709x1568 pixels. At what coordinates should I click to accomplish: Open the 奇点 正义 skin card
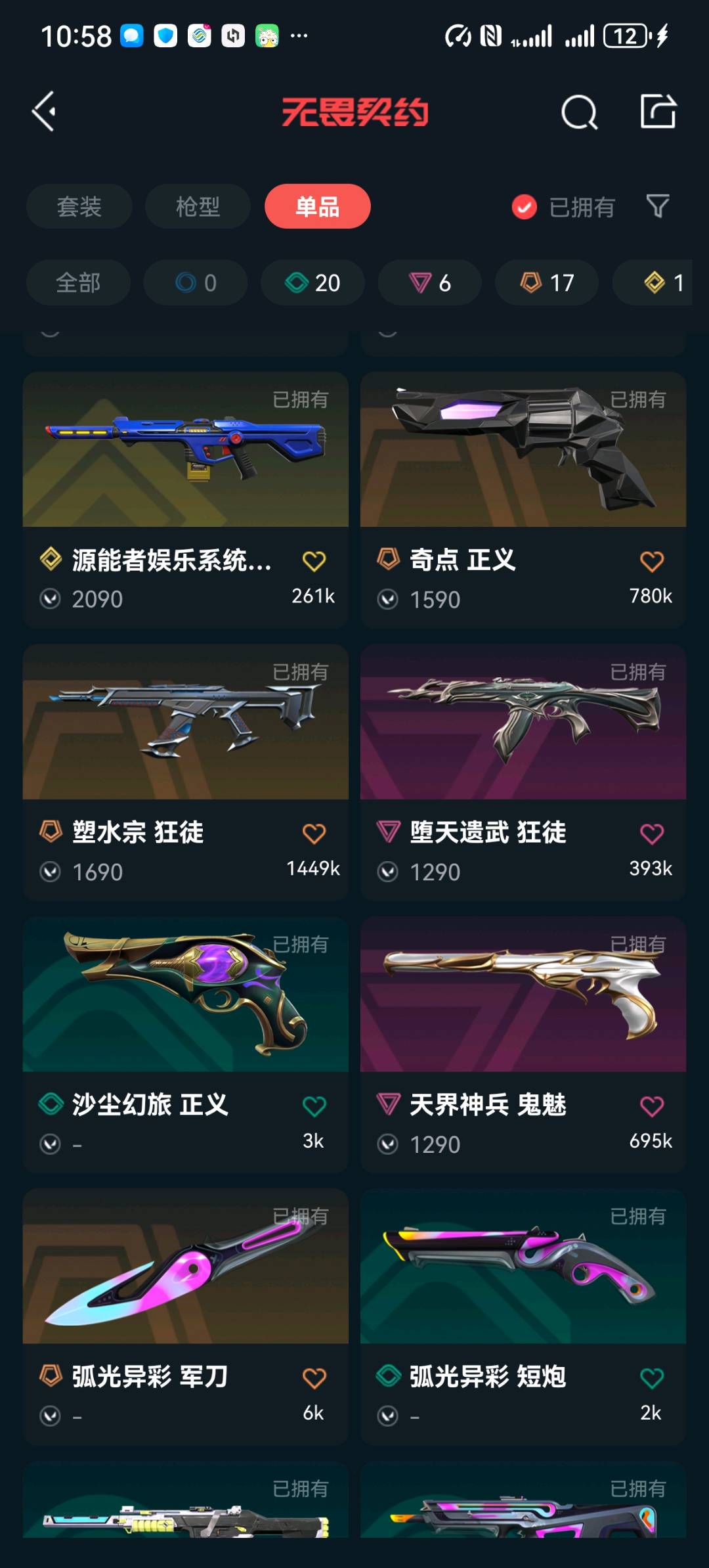tap(523, 460)
